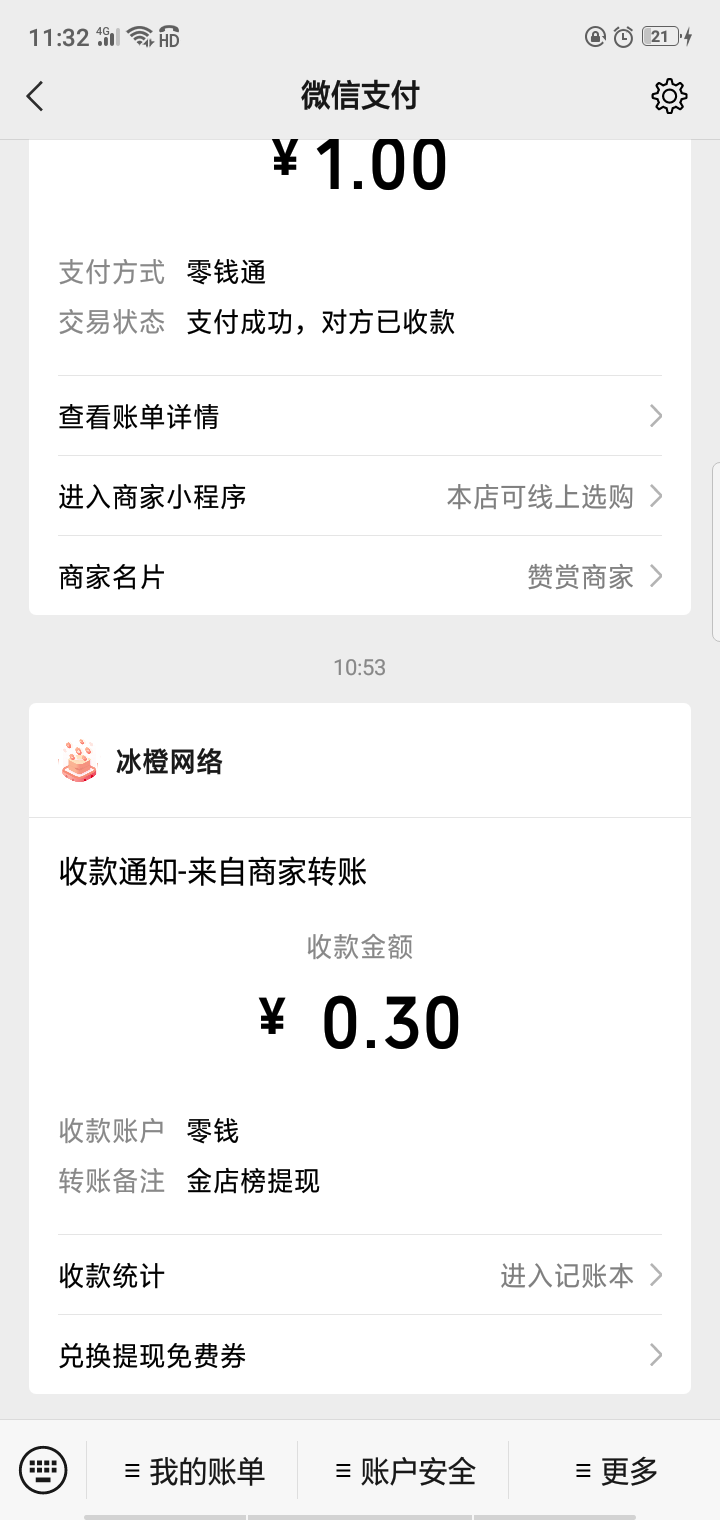720x1520 pixels.
Task: Open 我的账单 menu
Action: tap(194, 1471)
